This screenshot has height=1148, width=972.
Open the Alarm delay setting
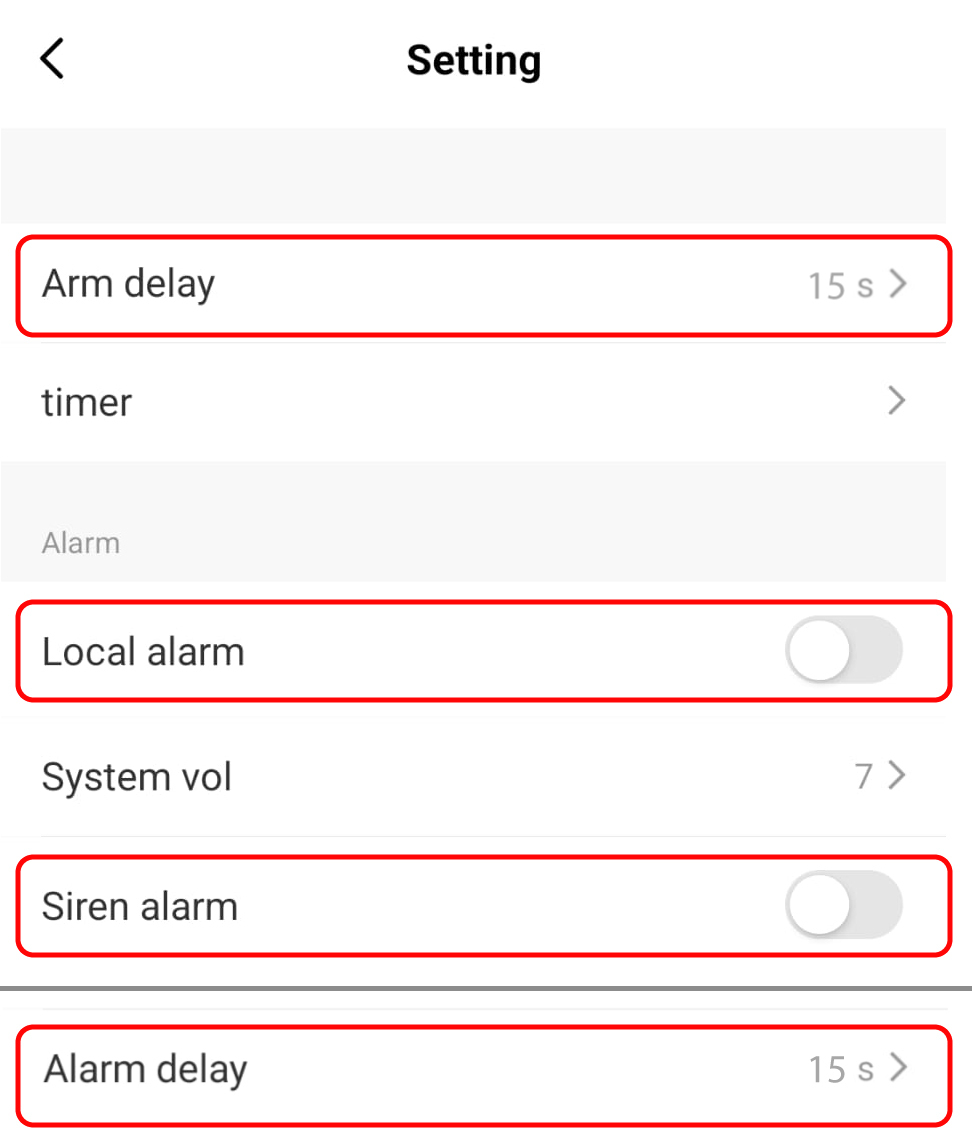pyautogui.click(x=484, y=1075)
